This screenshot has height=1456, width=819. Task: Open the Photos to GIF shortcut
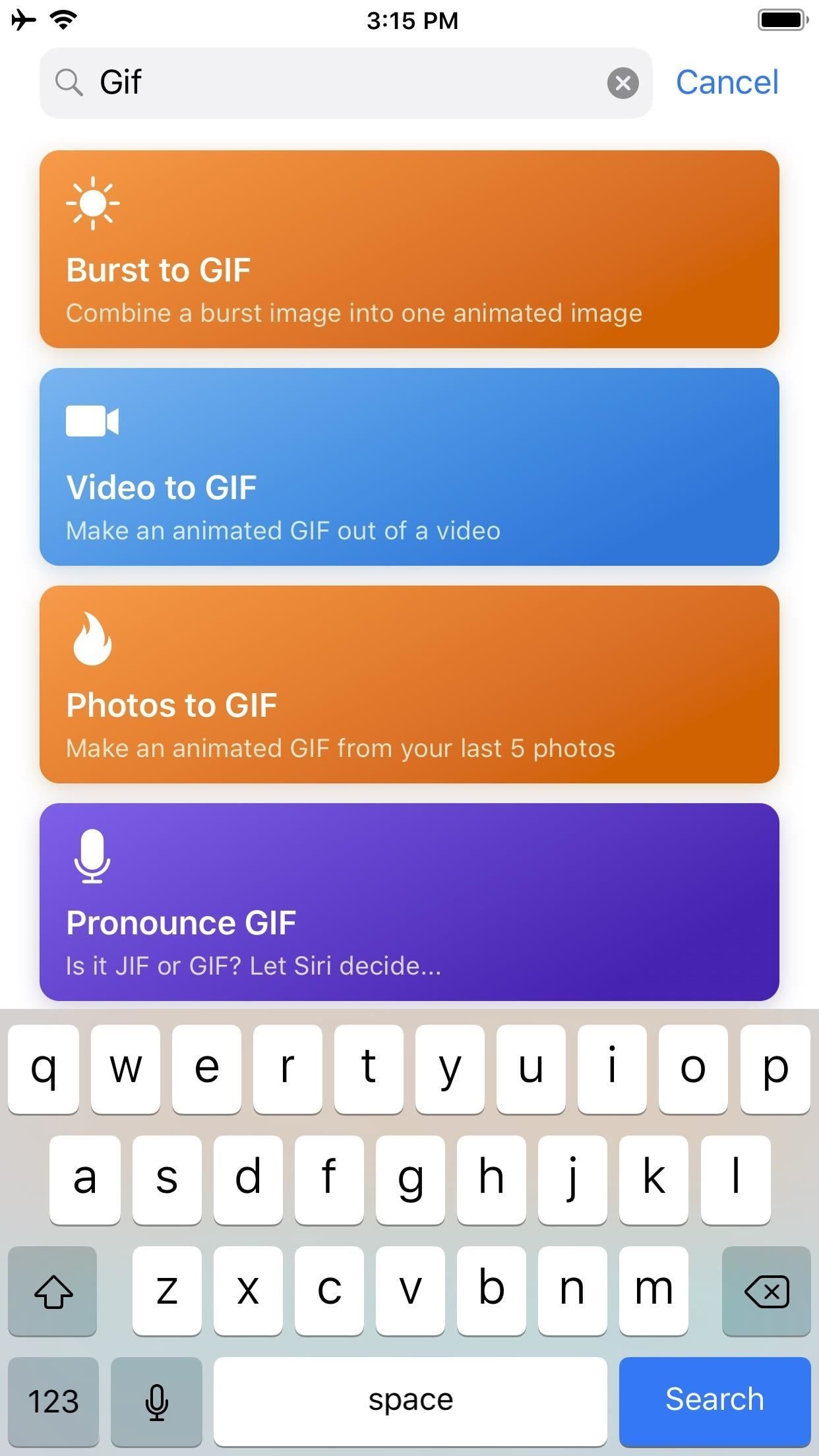point(409,684)
